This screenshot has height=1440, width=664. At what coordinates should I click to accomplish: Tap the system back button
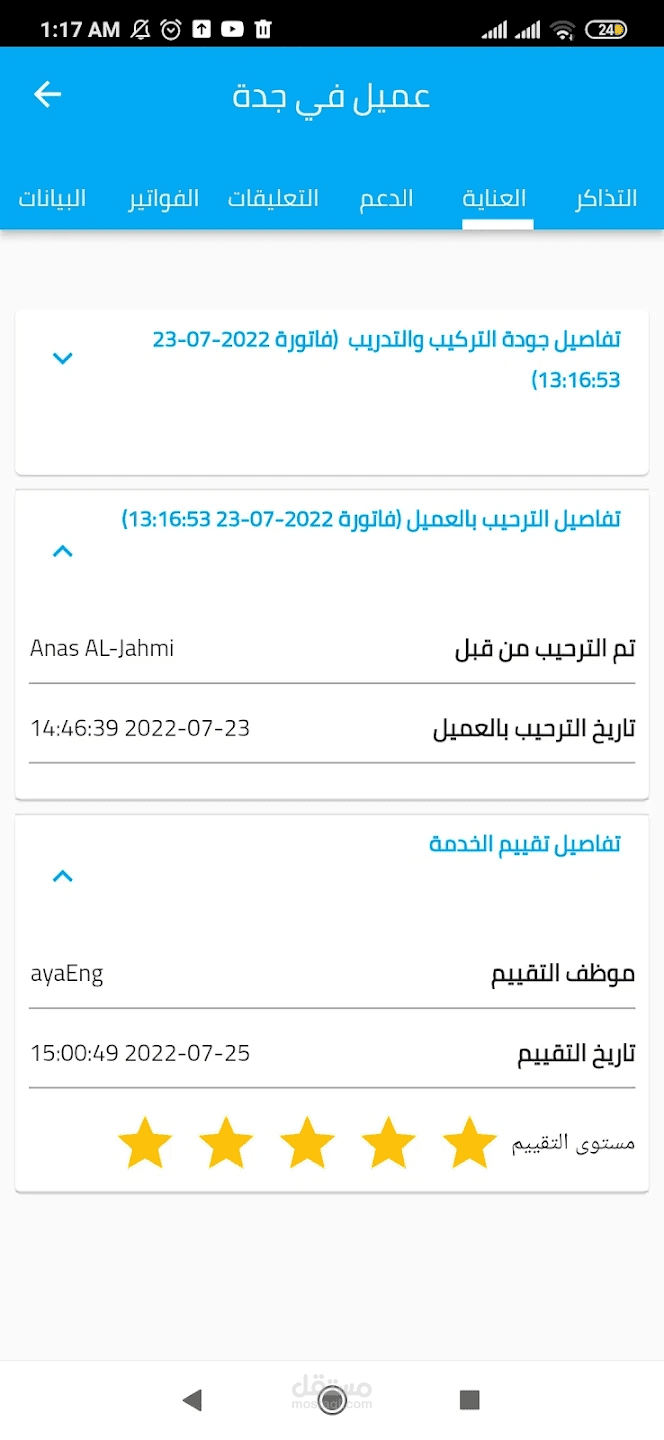192,1400
